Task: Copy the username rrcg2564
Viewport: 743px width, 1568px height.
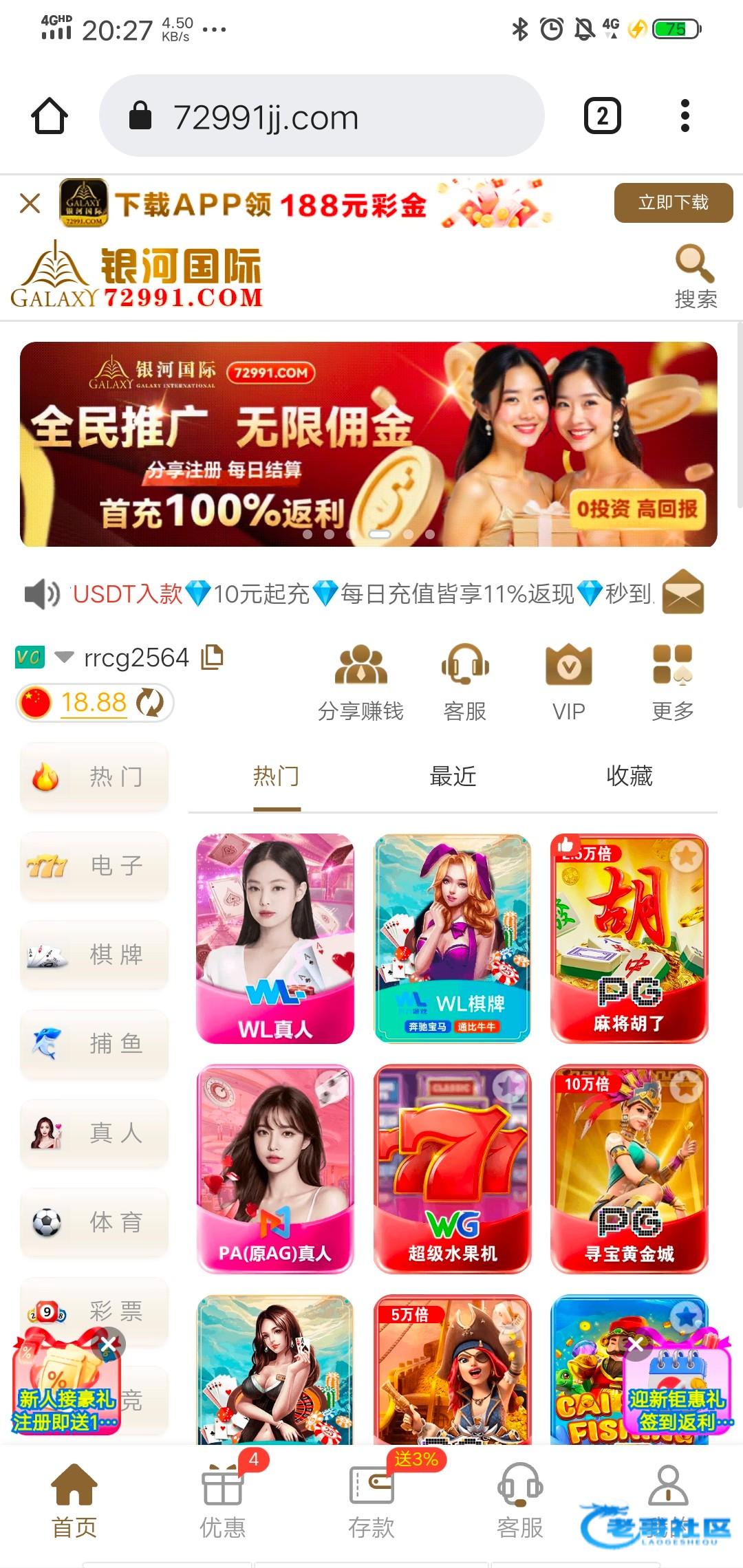Action: (213, 657)
